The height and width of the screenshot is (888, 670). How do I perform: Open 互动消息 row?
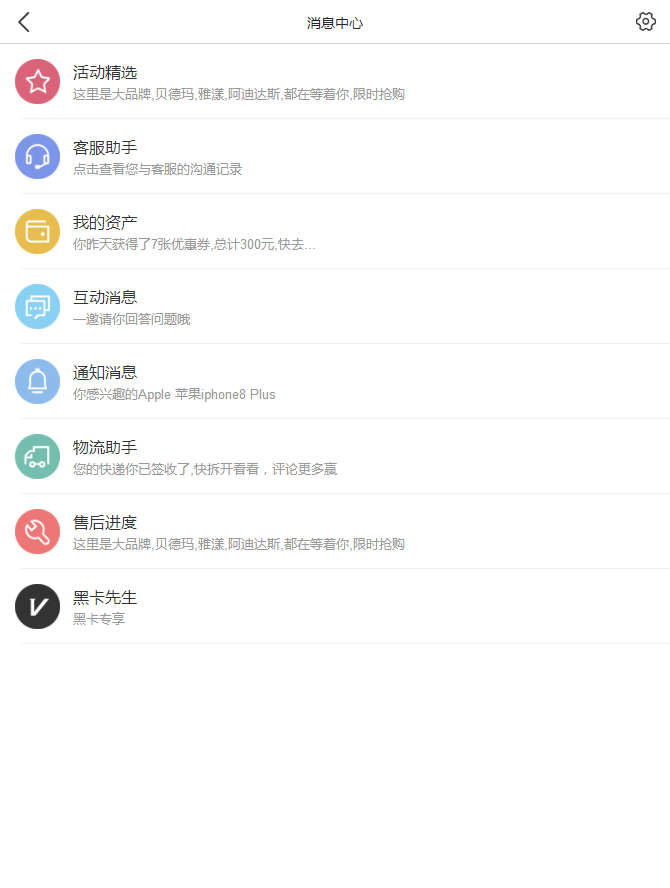click(335, 307)
